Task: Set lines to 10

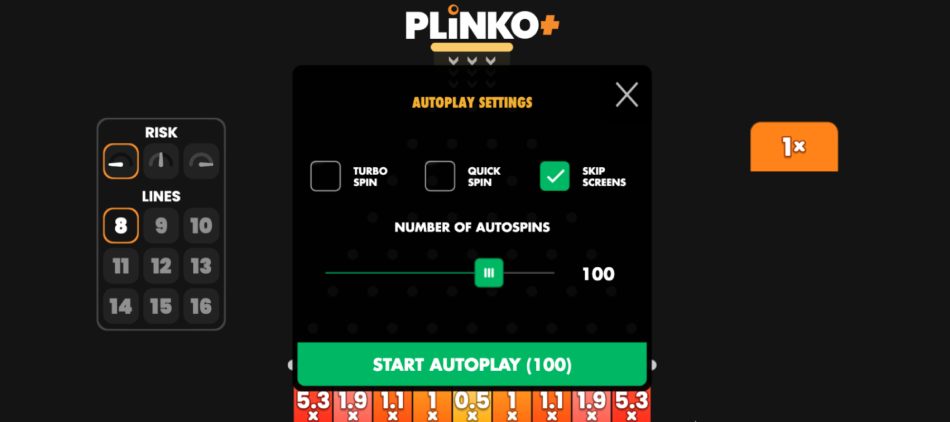Action: [201, 226]
